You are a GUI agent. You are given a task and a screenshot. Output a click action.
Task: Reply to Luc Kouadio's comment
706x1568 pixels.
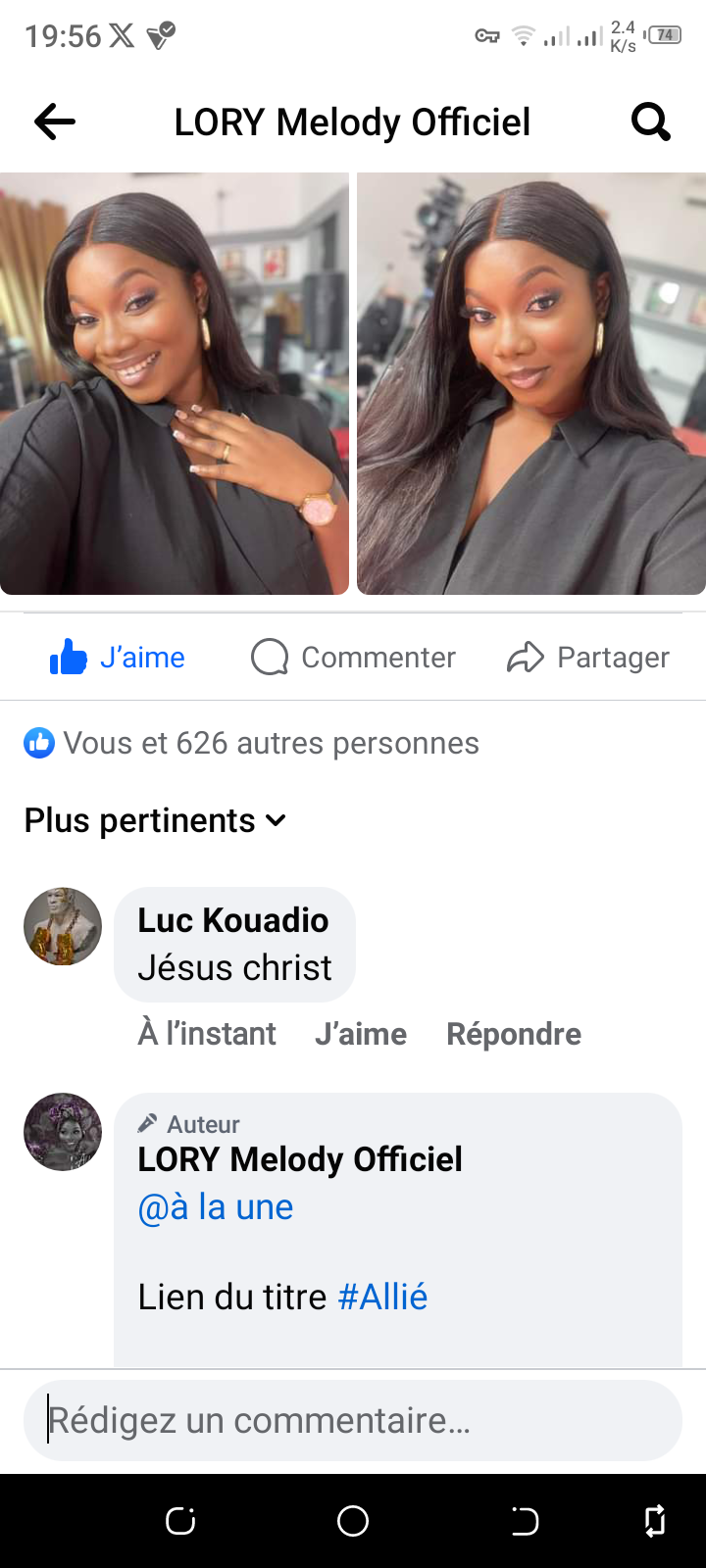pos(514,1034)
